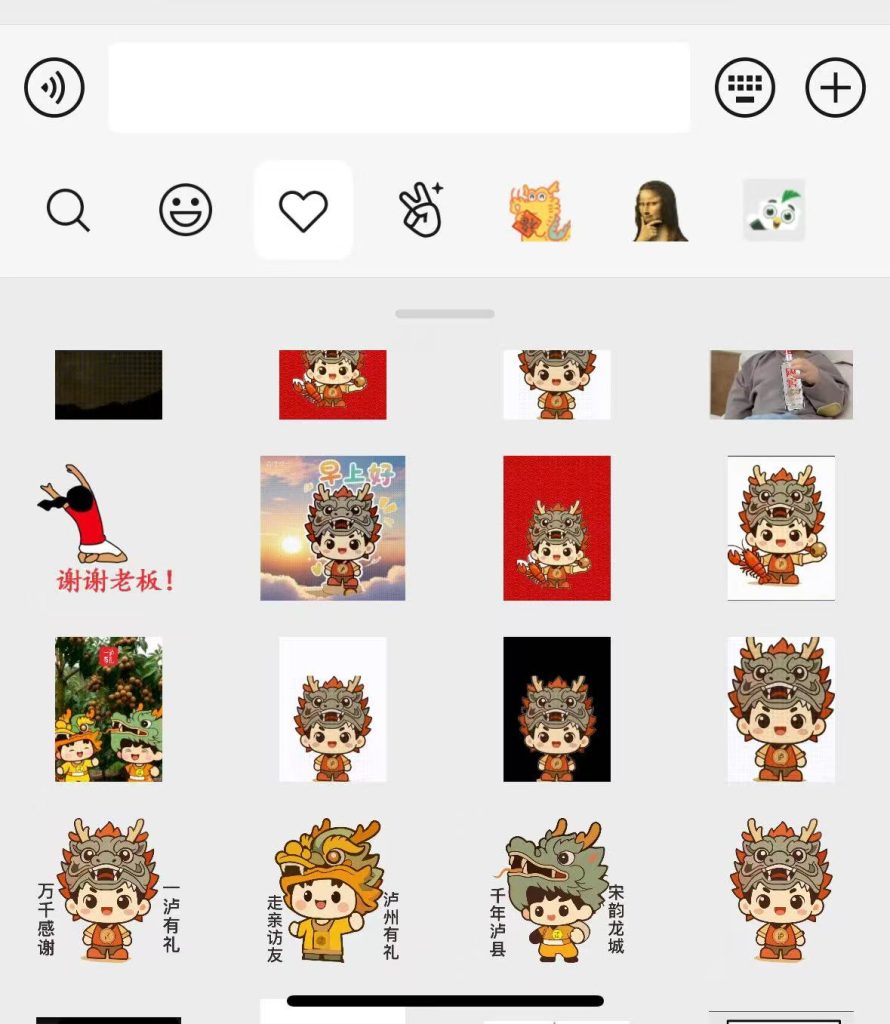Screen dimensions: 890x1024
Task: Send the 谢谢老板 bowing sticker
Action: coord(108,528)
